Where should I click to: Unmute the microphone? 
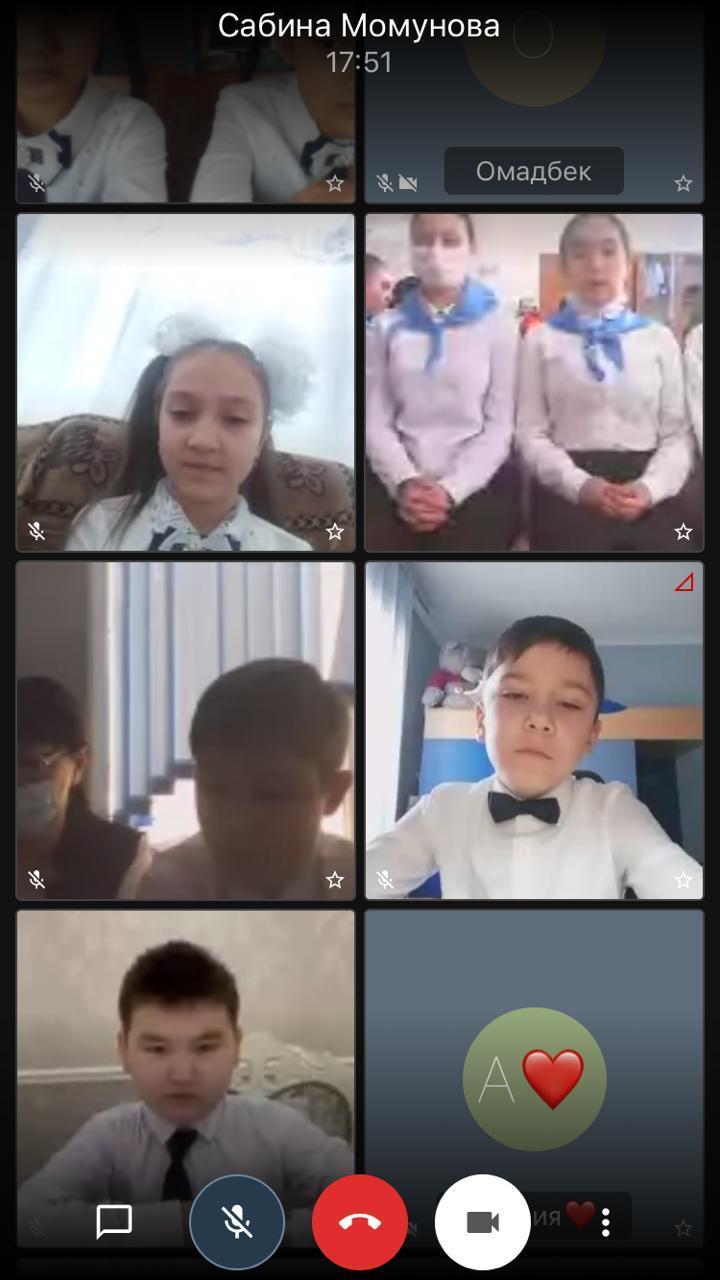tap(237, 1222)
